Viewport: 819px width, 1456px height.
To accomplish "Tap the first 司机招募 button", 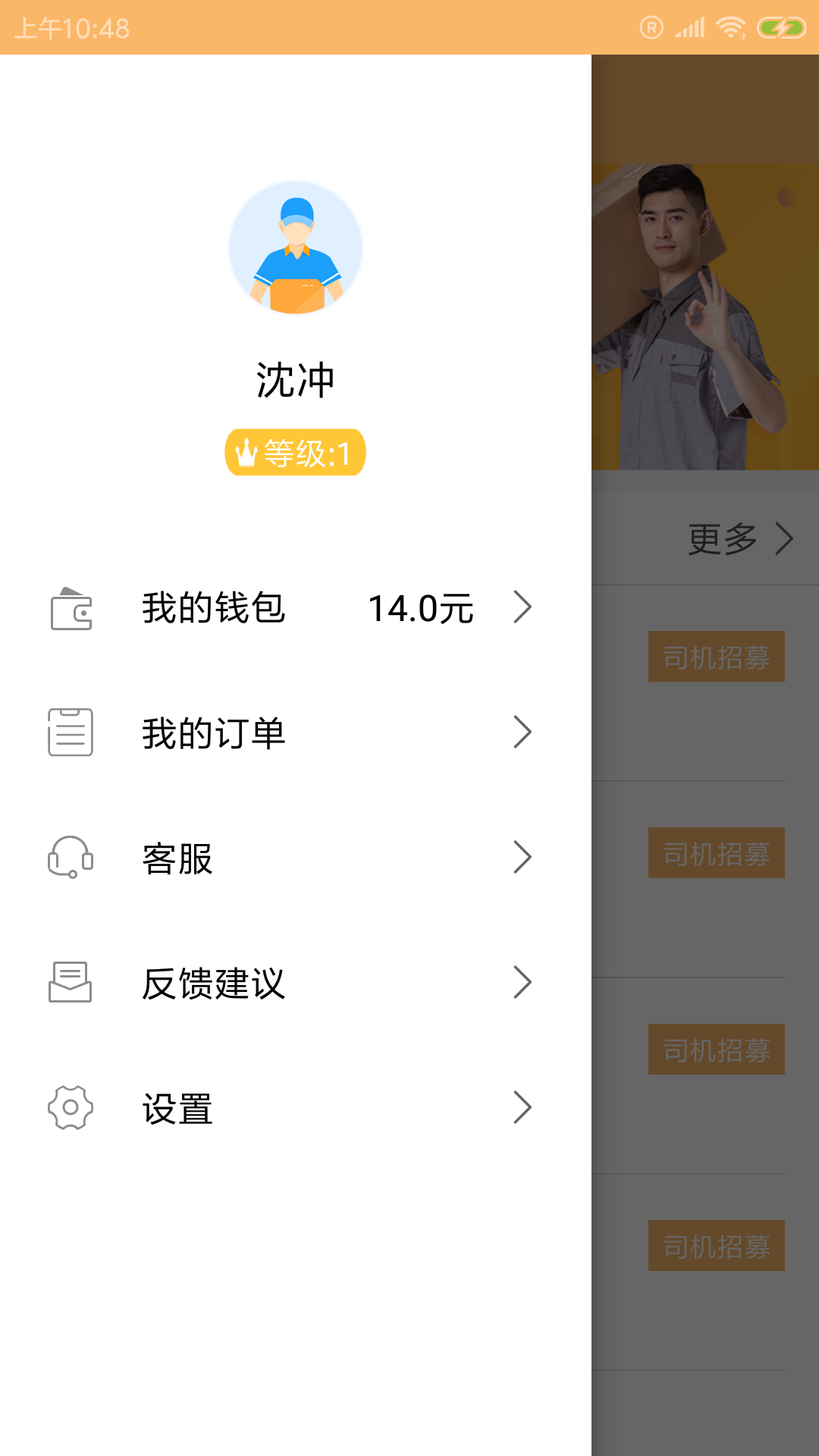I will [x=716, y=656].
